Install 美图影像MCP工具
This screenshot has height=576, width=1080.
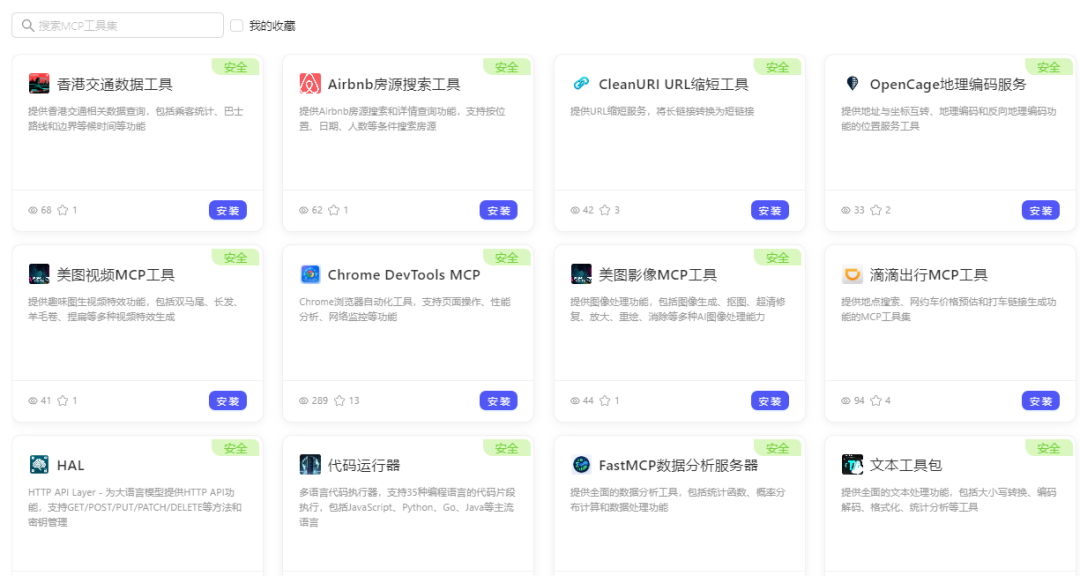tap(769, 400)
